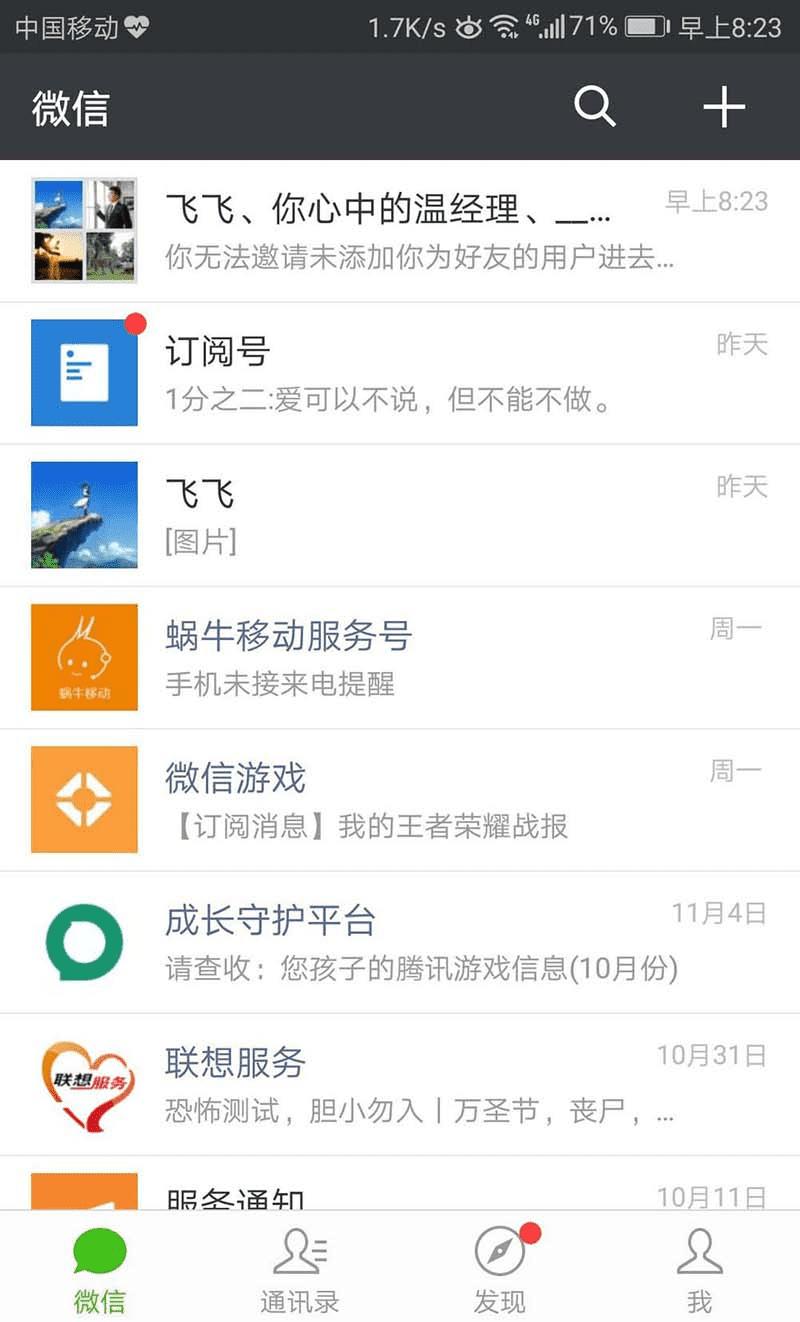Open the 蜗牛移动服务号 conversation

[x=400, y=657]
